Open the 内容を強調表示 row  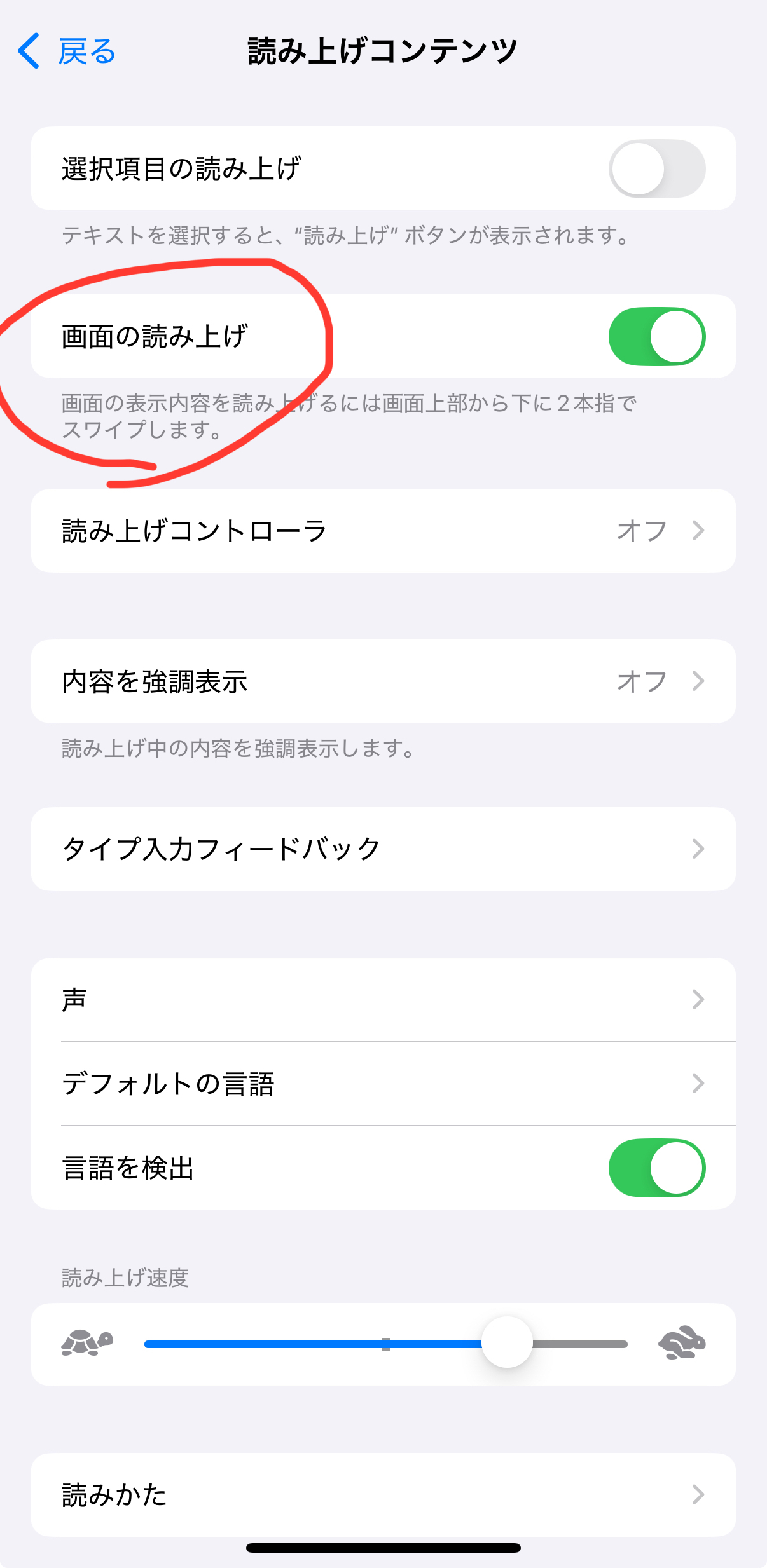pos(383,681)
